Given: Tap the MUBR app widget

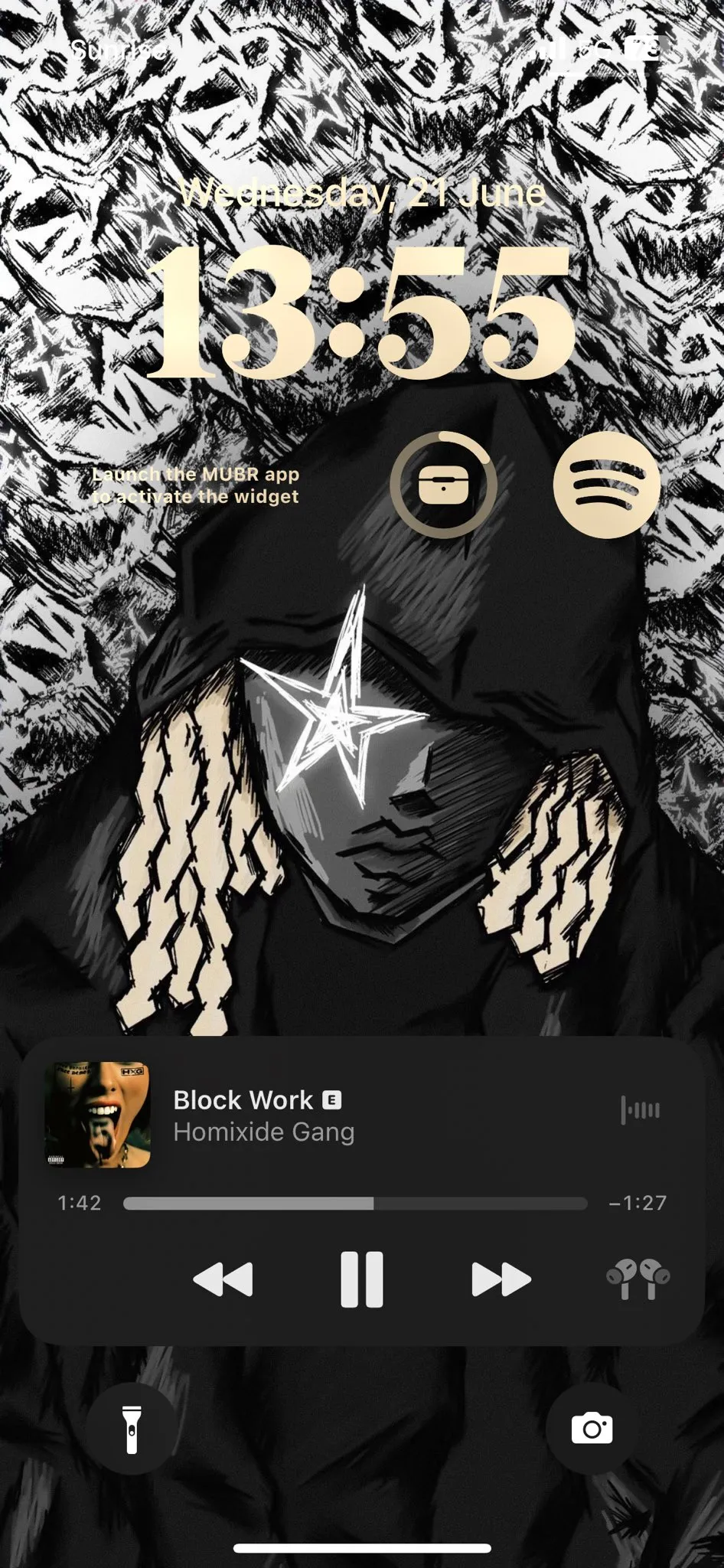Looking at the screenshot, I should click(x=195, y=485).
